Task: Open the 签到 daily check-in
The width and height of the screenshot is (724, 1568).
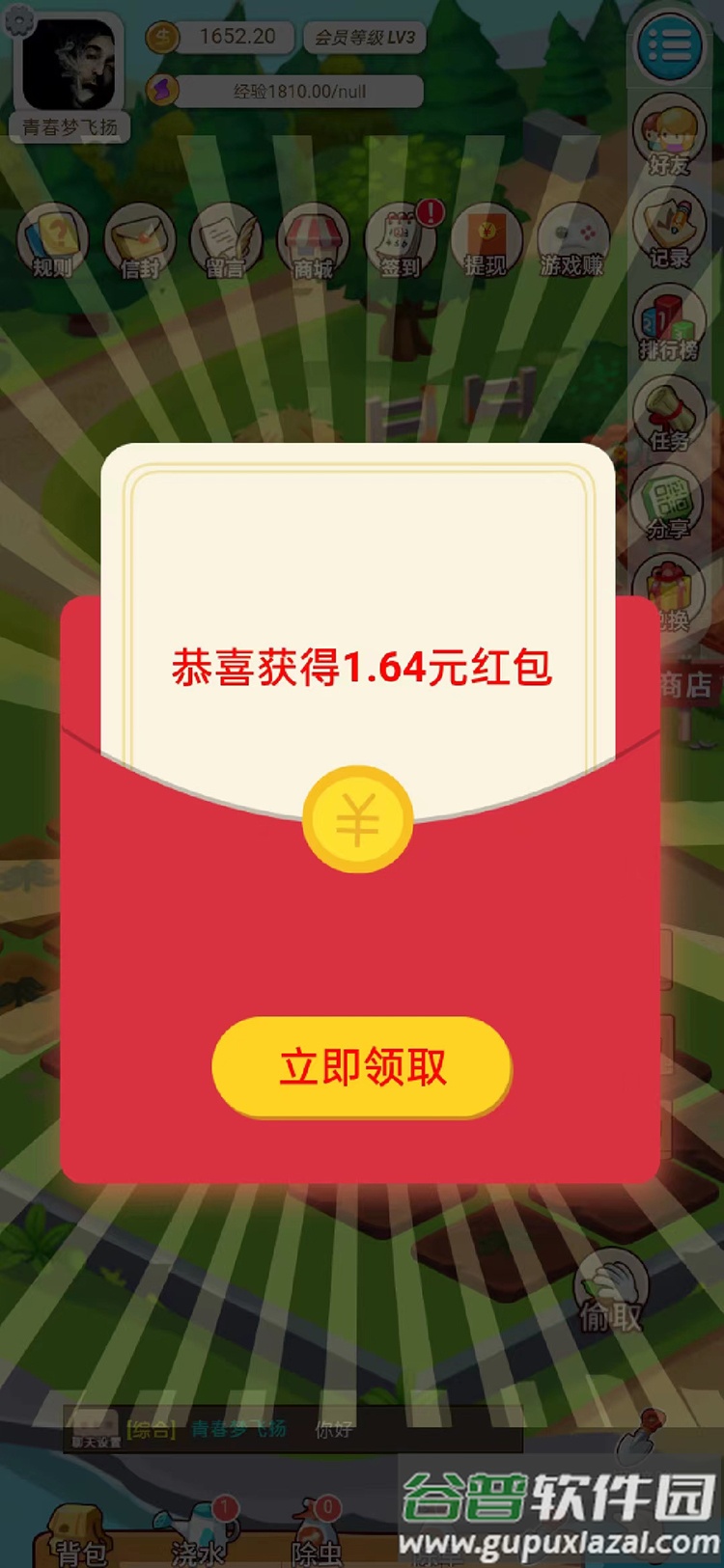Action: 400,241
